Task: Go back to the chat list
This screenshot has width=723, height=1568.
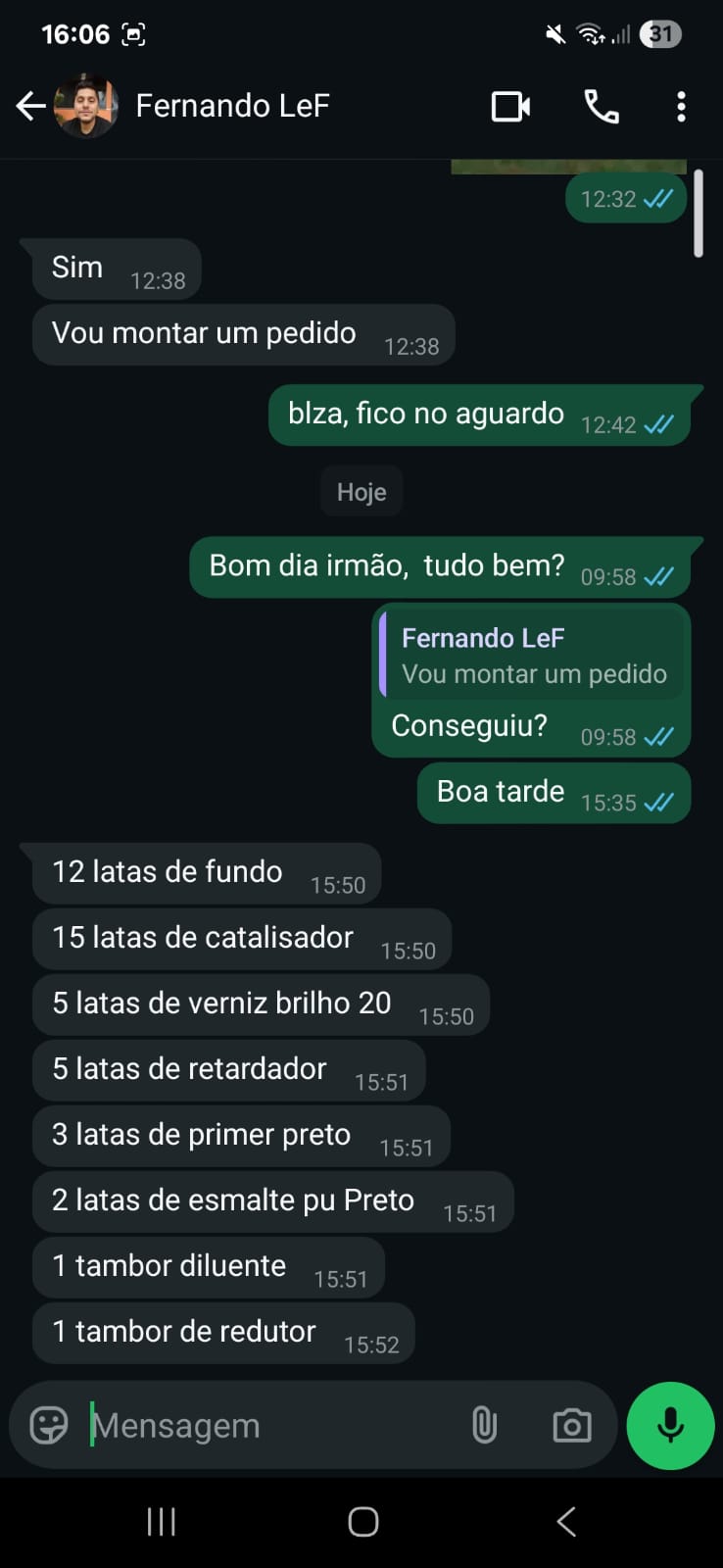Action: pos(30,106)
